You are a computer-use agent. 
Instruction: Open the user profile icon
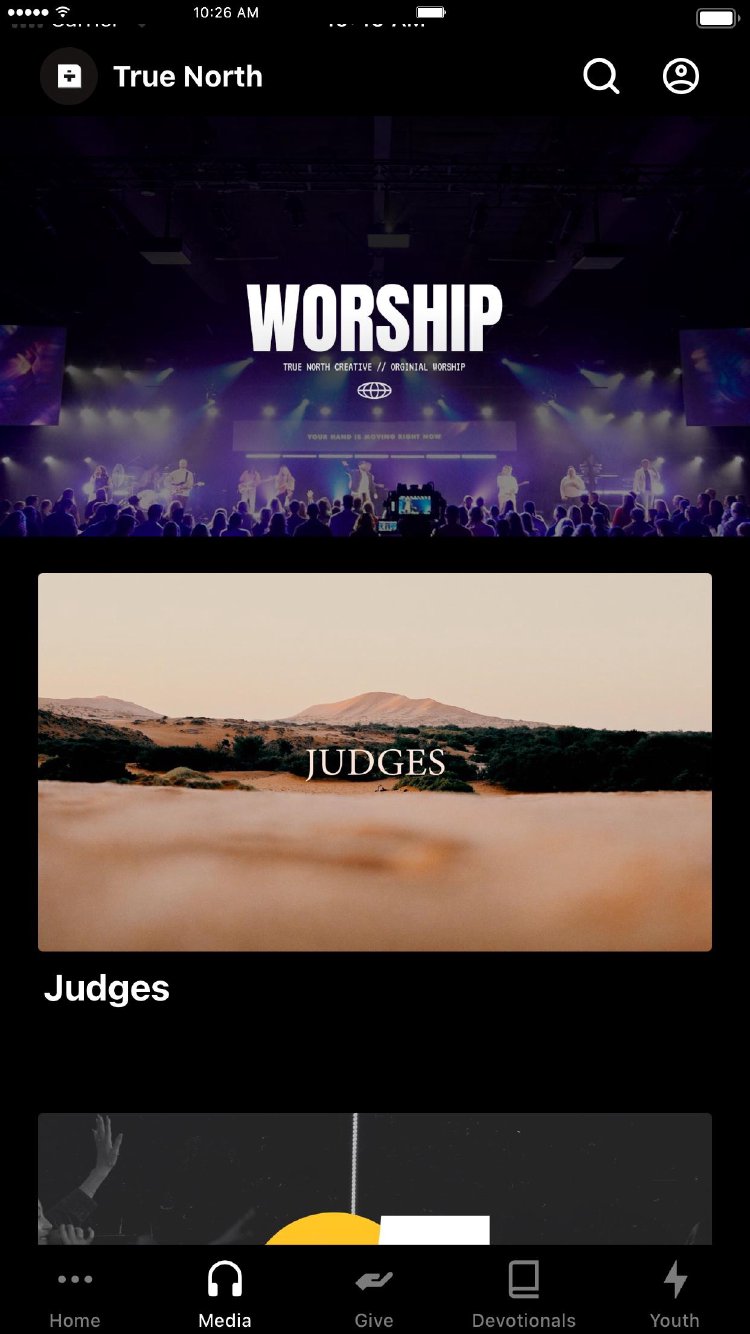(681, 76)
